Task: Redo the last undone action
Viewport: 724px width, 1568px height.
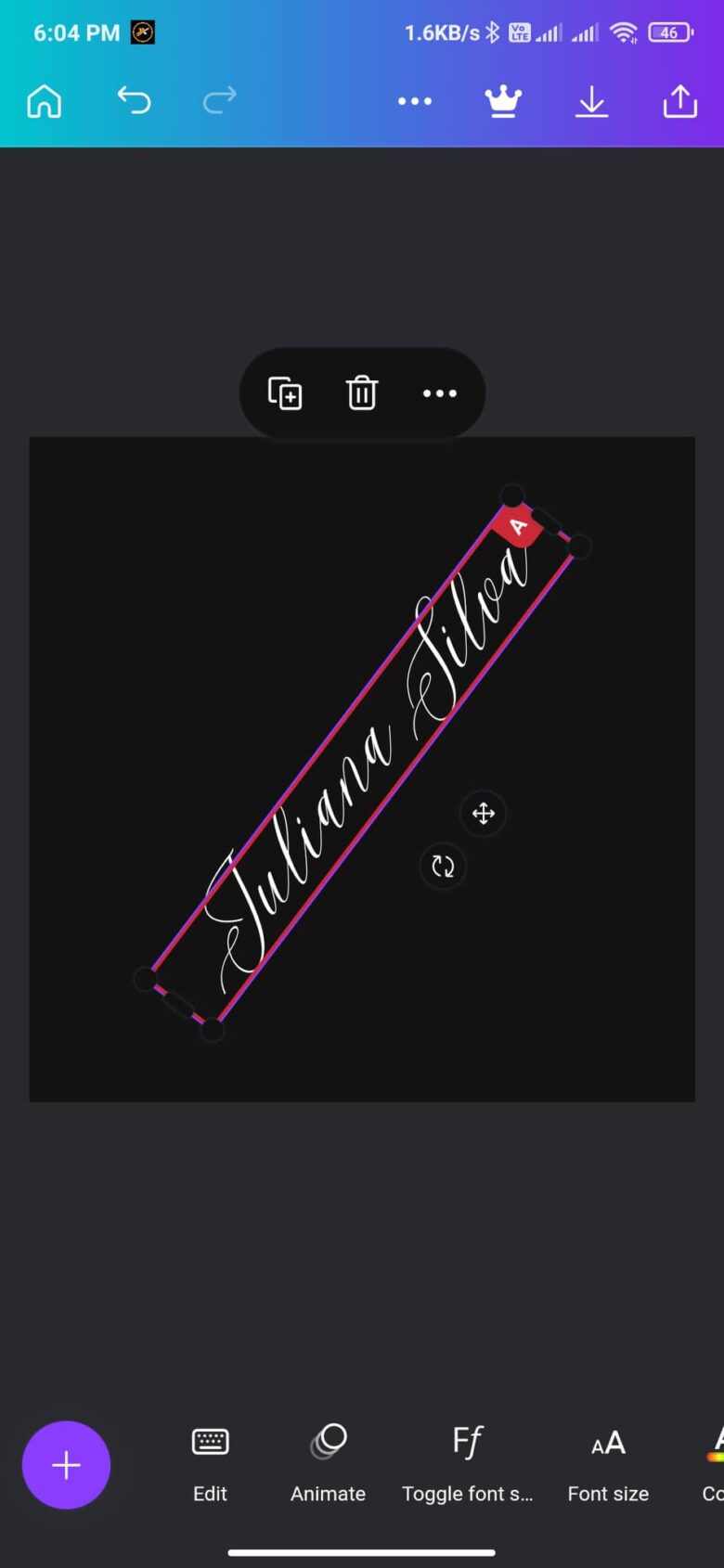Action: (220, 100)
